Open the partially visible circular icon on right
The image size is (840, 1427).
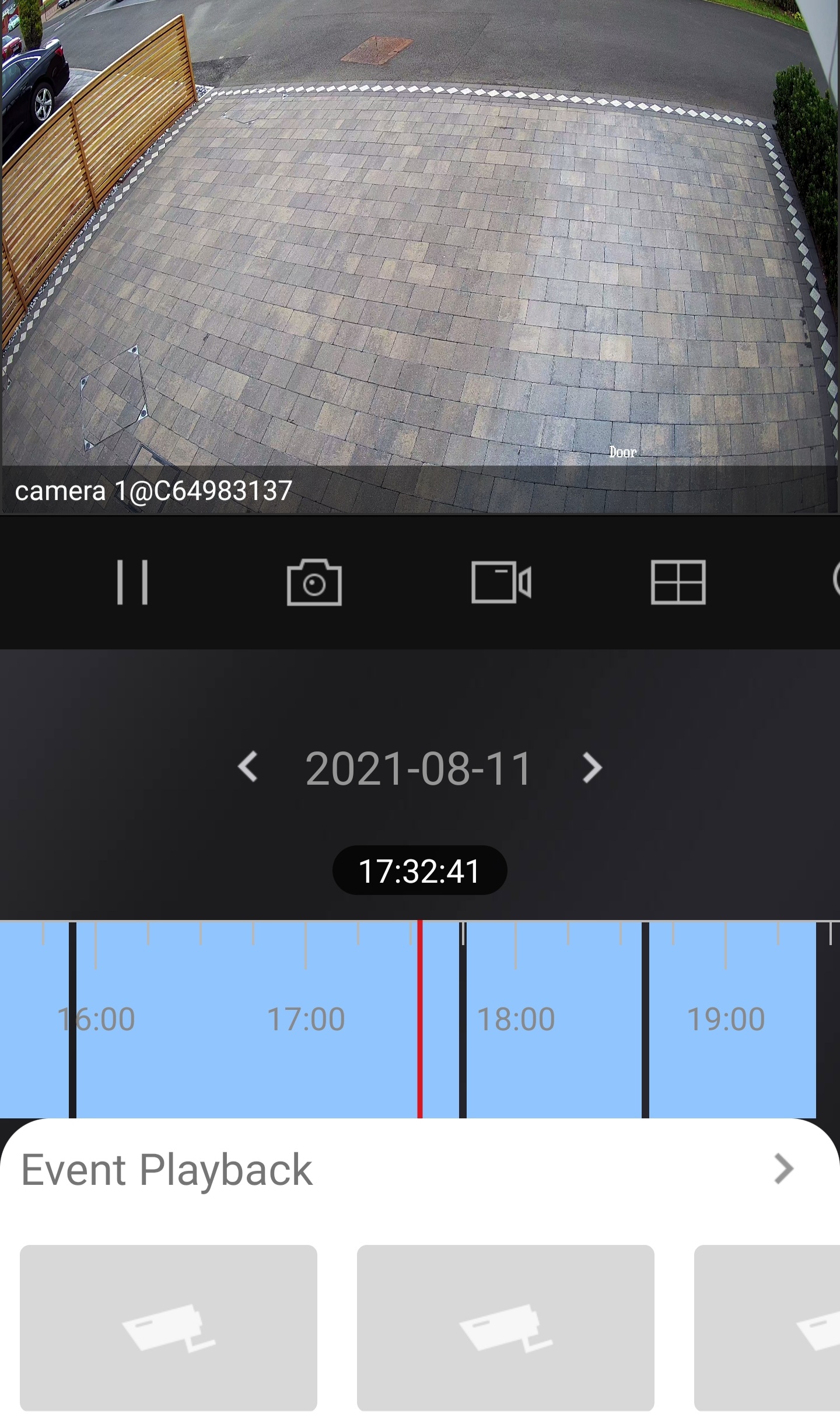[835, 583]
